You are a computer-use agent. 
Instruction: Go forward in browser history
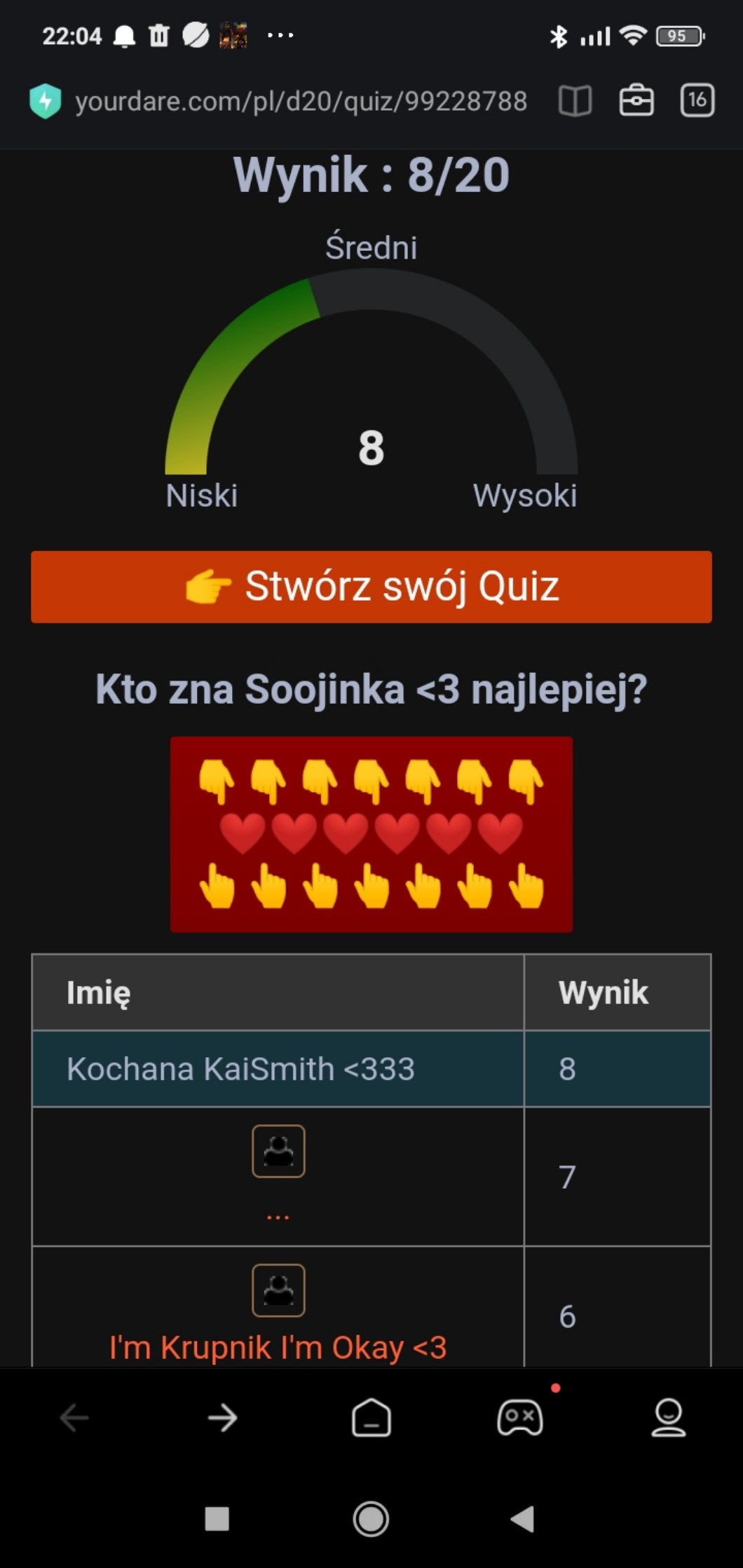click(223, 1418)
